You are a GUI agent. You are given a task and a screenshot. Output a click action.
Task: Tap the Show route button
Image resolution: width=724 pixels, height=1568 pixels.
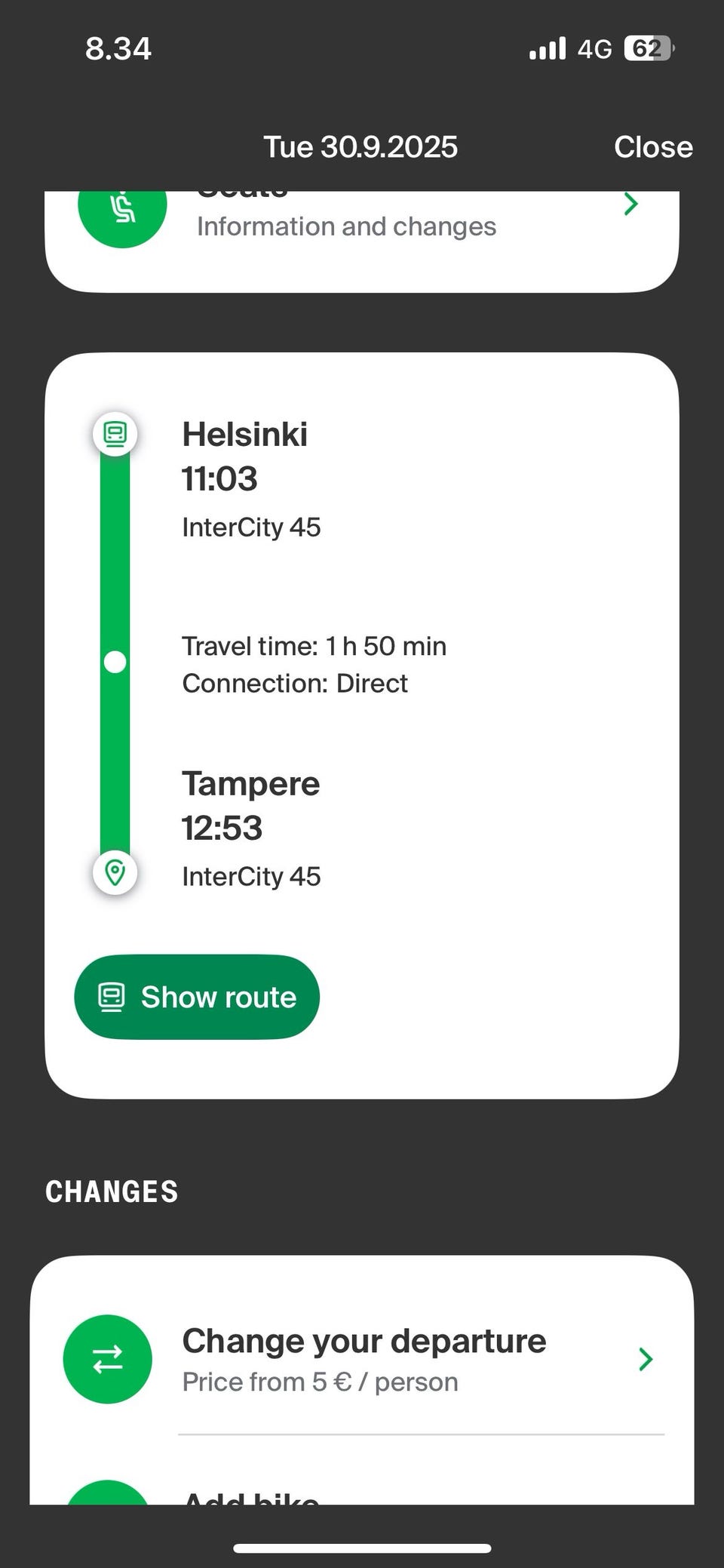pyautogui.click(x=197, y=997)
